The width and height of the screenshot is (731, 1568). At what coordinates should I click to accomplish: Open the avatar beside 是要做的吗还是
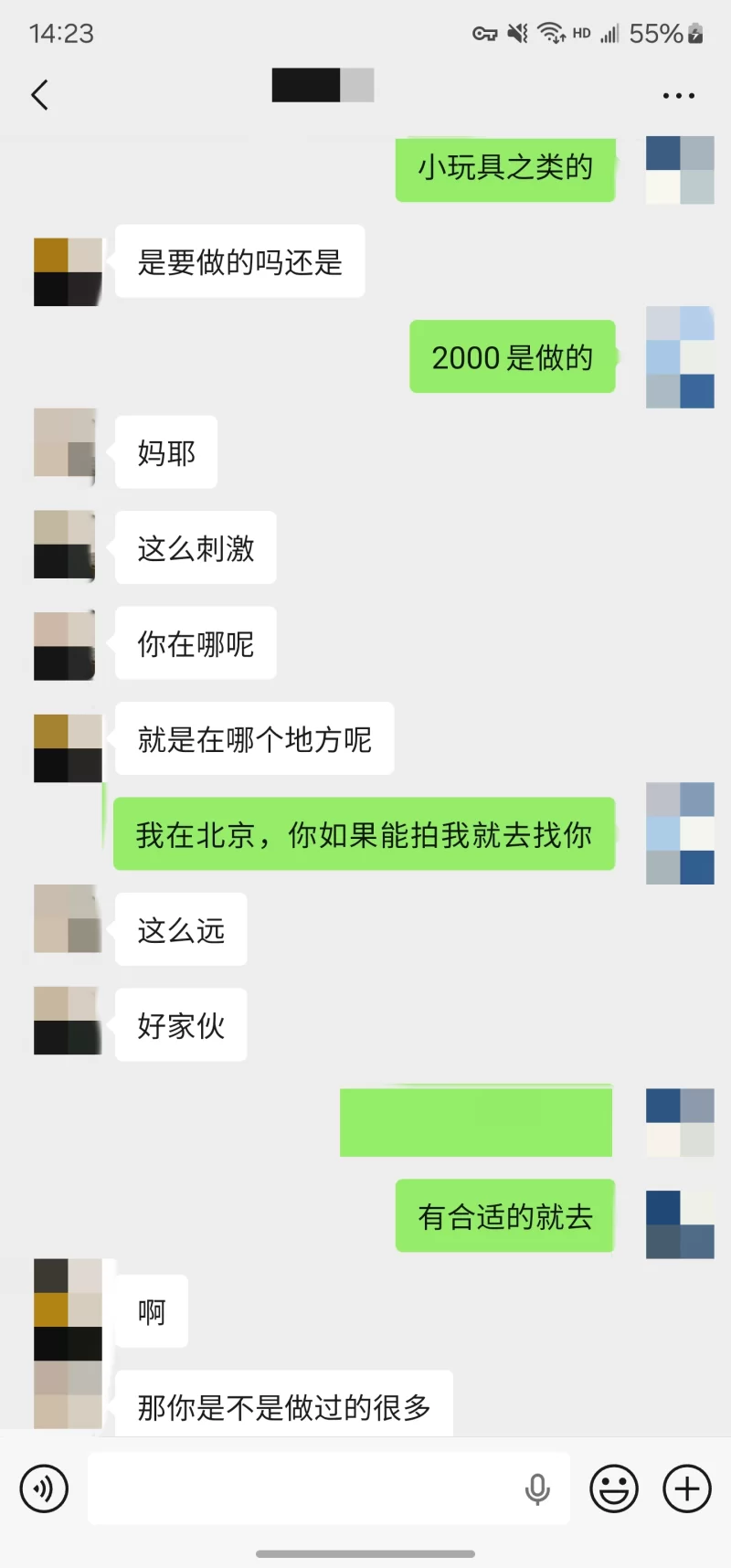[x=67, y=271]
